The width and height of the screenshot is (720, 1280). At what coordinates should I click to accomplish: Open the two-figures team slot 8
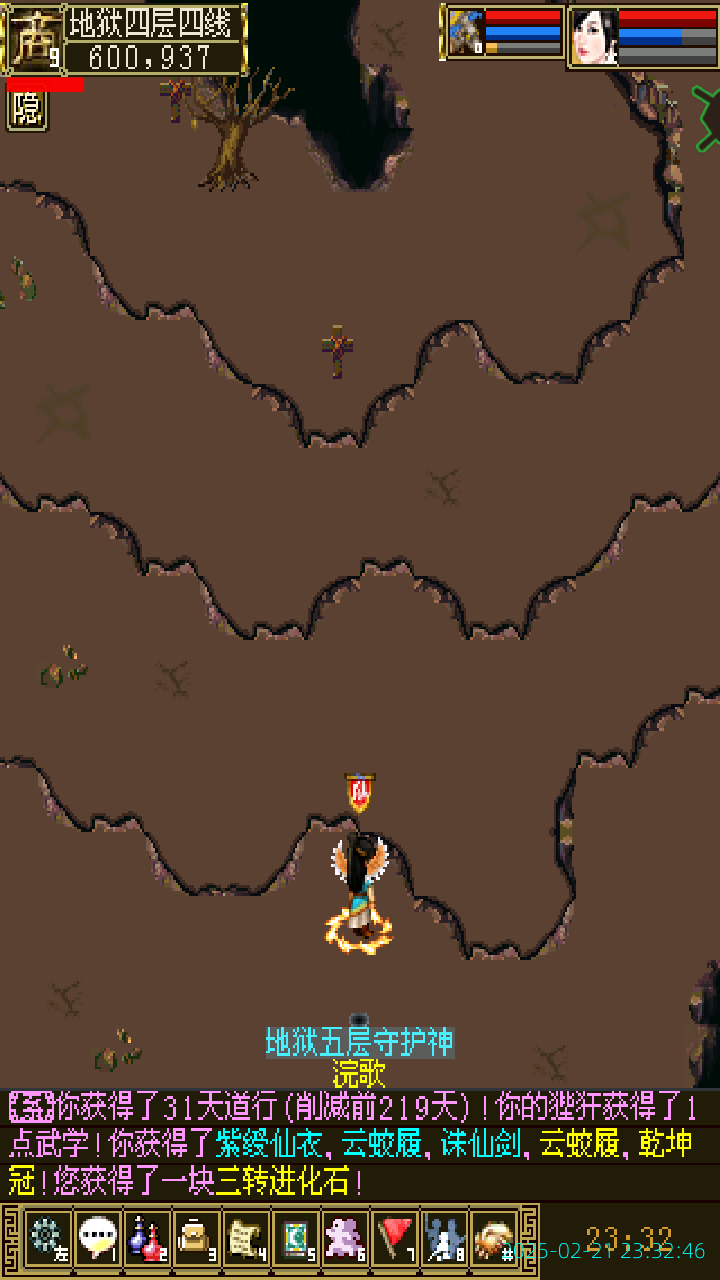tap(445, 1238)
